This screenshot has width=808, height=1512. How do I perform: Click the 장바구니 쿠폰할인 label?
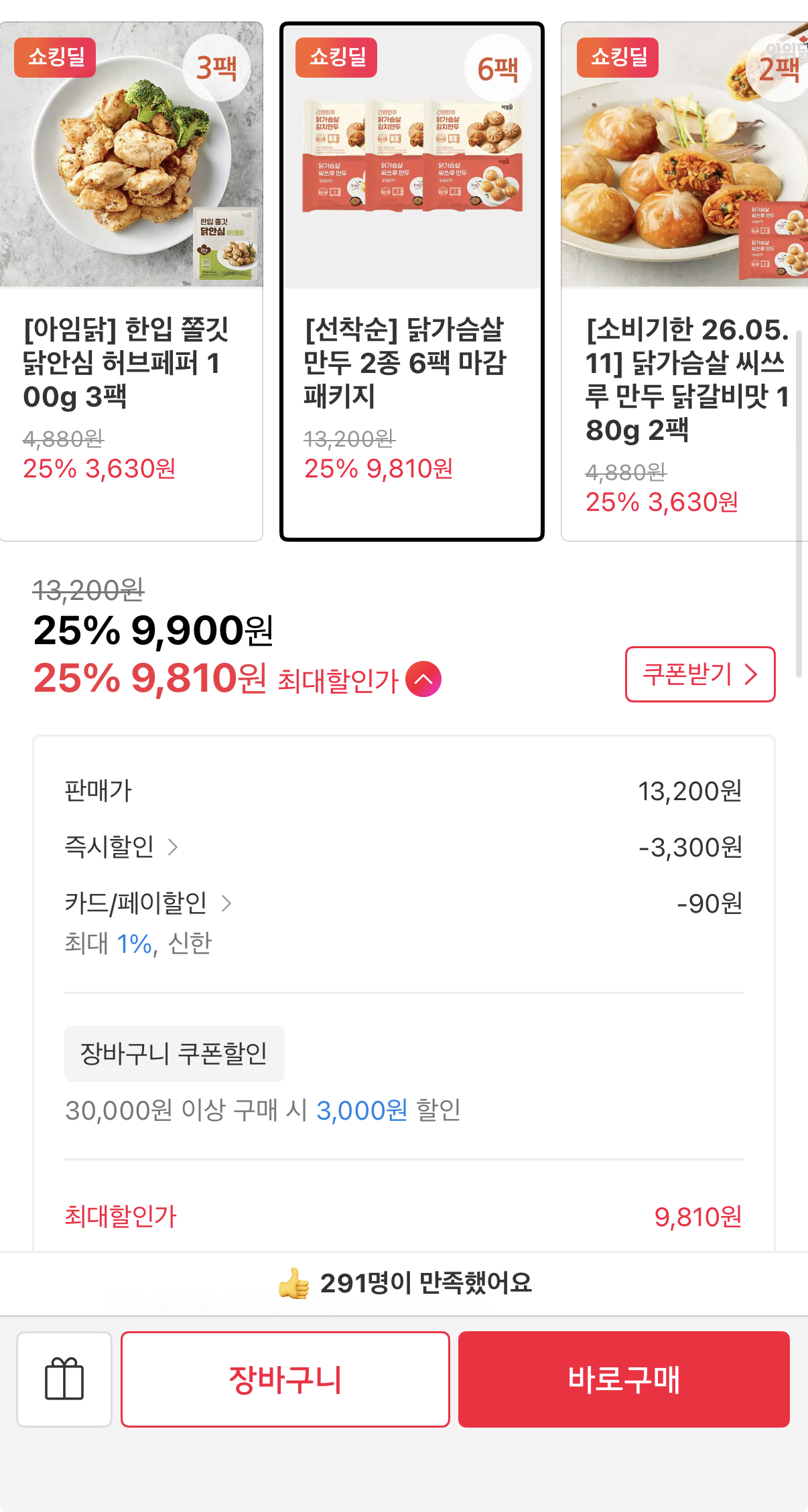click(174, 1053)
